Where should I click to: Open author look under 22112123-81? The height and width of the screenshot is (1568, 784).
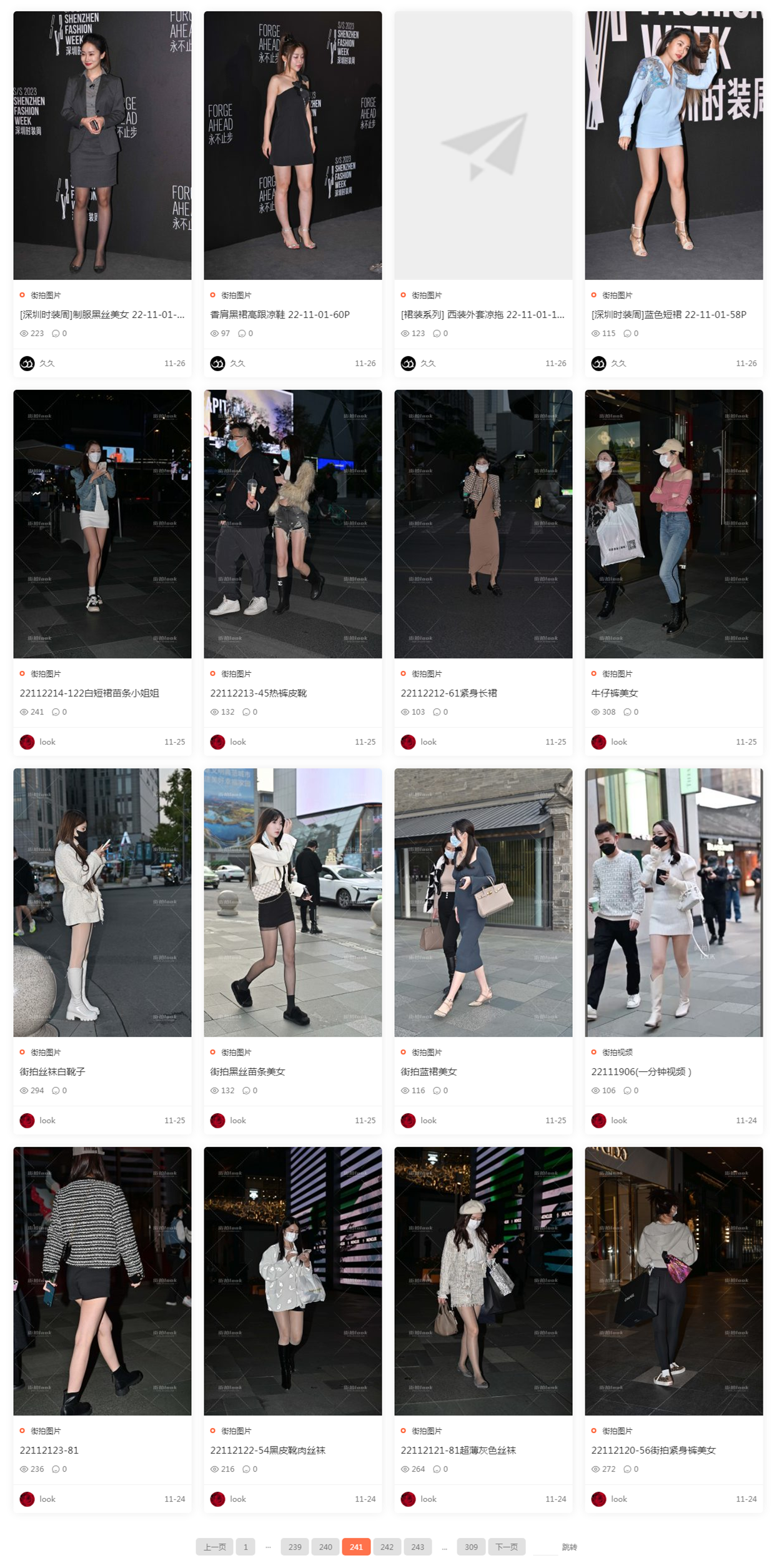tap(47, 1499)
